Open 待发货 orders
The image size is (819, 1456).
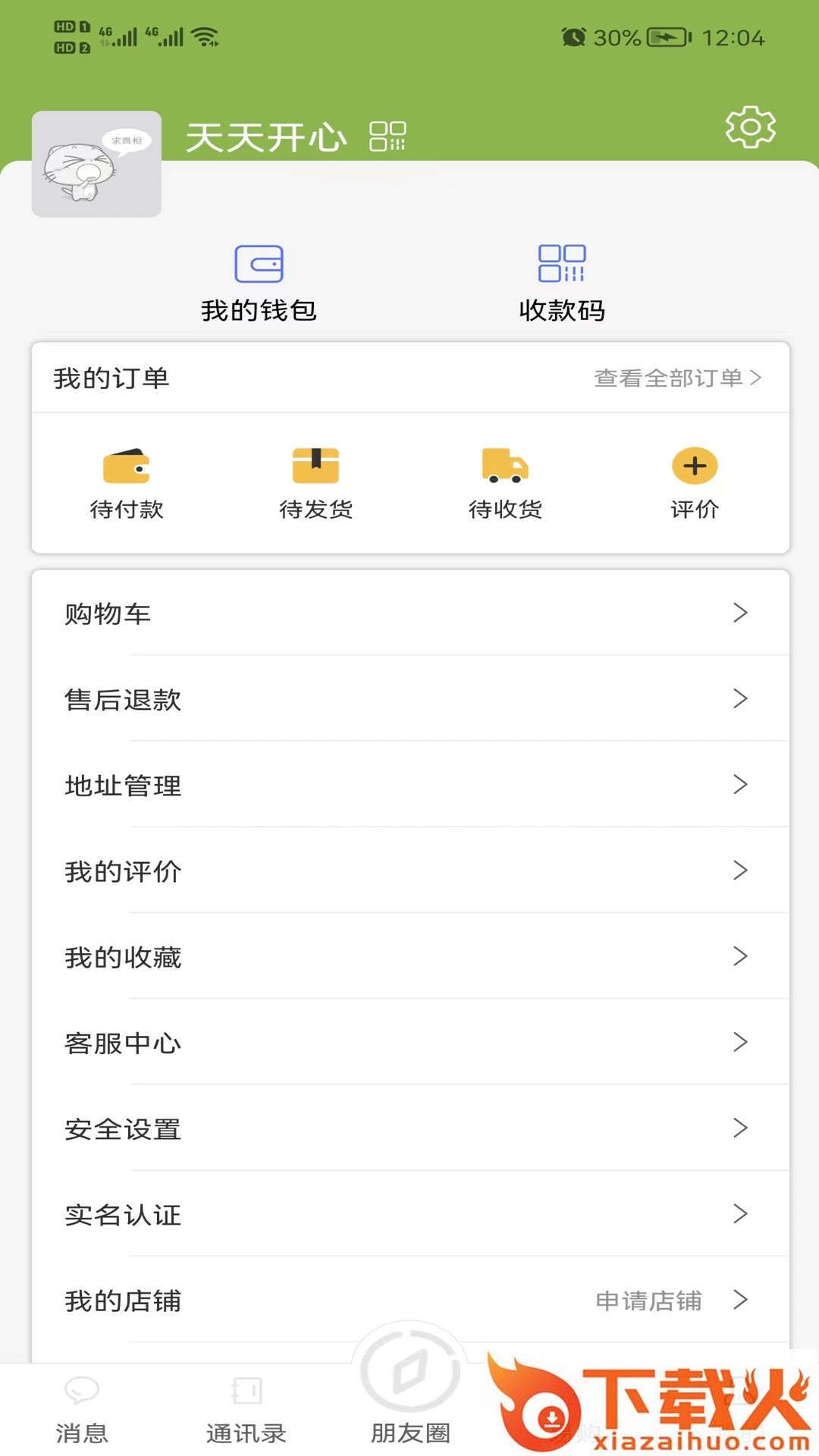click(x=315, y=483)
